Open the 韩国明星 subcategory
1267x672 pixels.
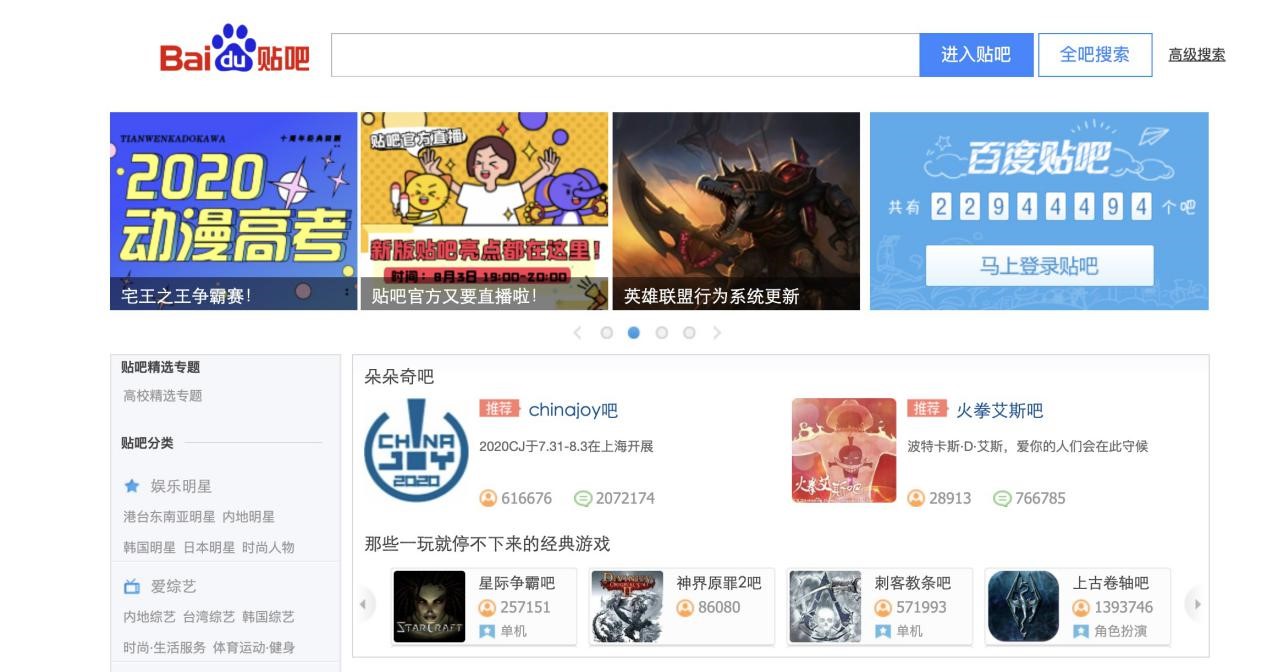click(x=149, y=547)
